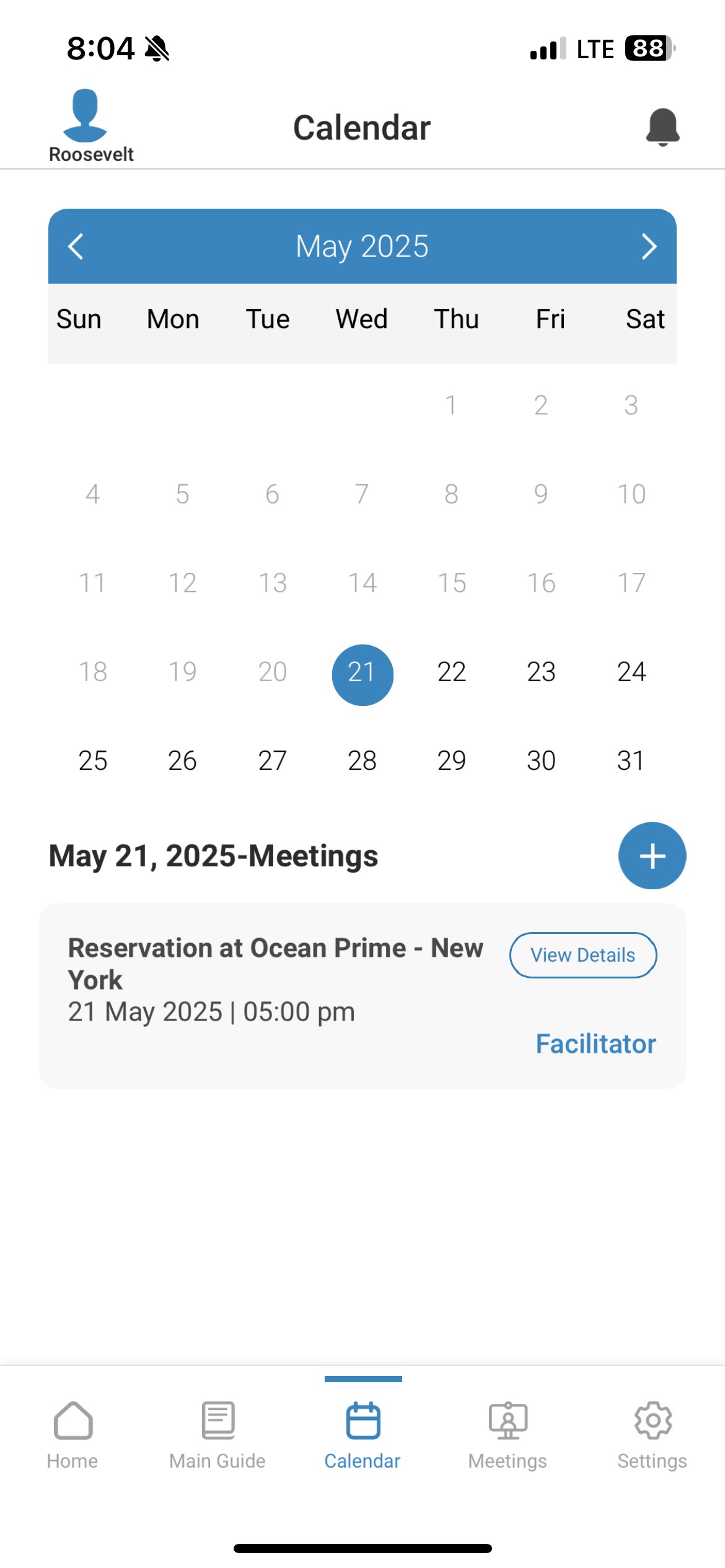Viewport: 725px width, 1568px height.
Task: Select May 25 on the calendar
Action: click(x=93, y=760)
